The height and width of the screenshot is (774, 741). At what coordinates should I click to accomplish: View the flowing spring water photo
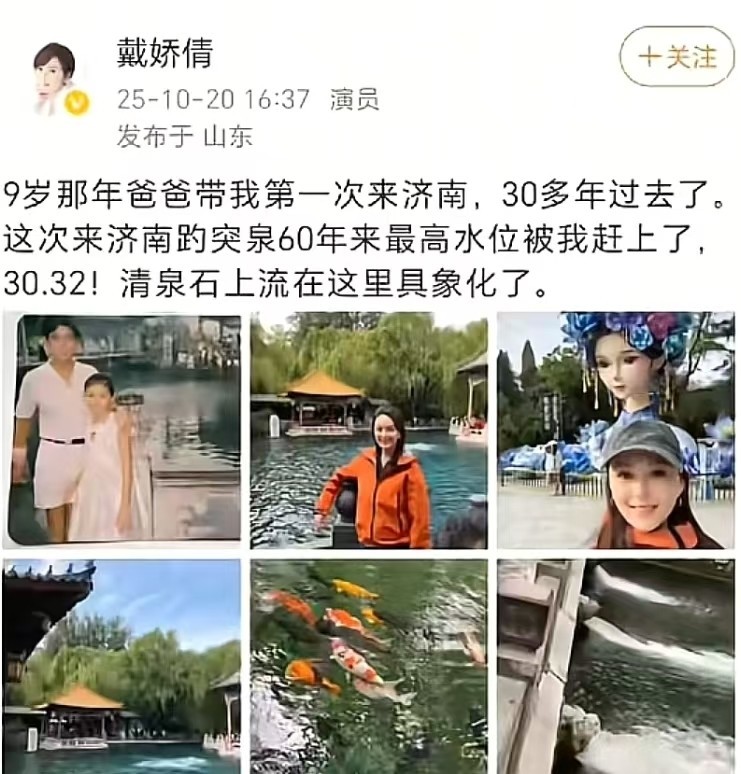(x=615, y=666)
